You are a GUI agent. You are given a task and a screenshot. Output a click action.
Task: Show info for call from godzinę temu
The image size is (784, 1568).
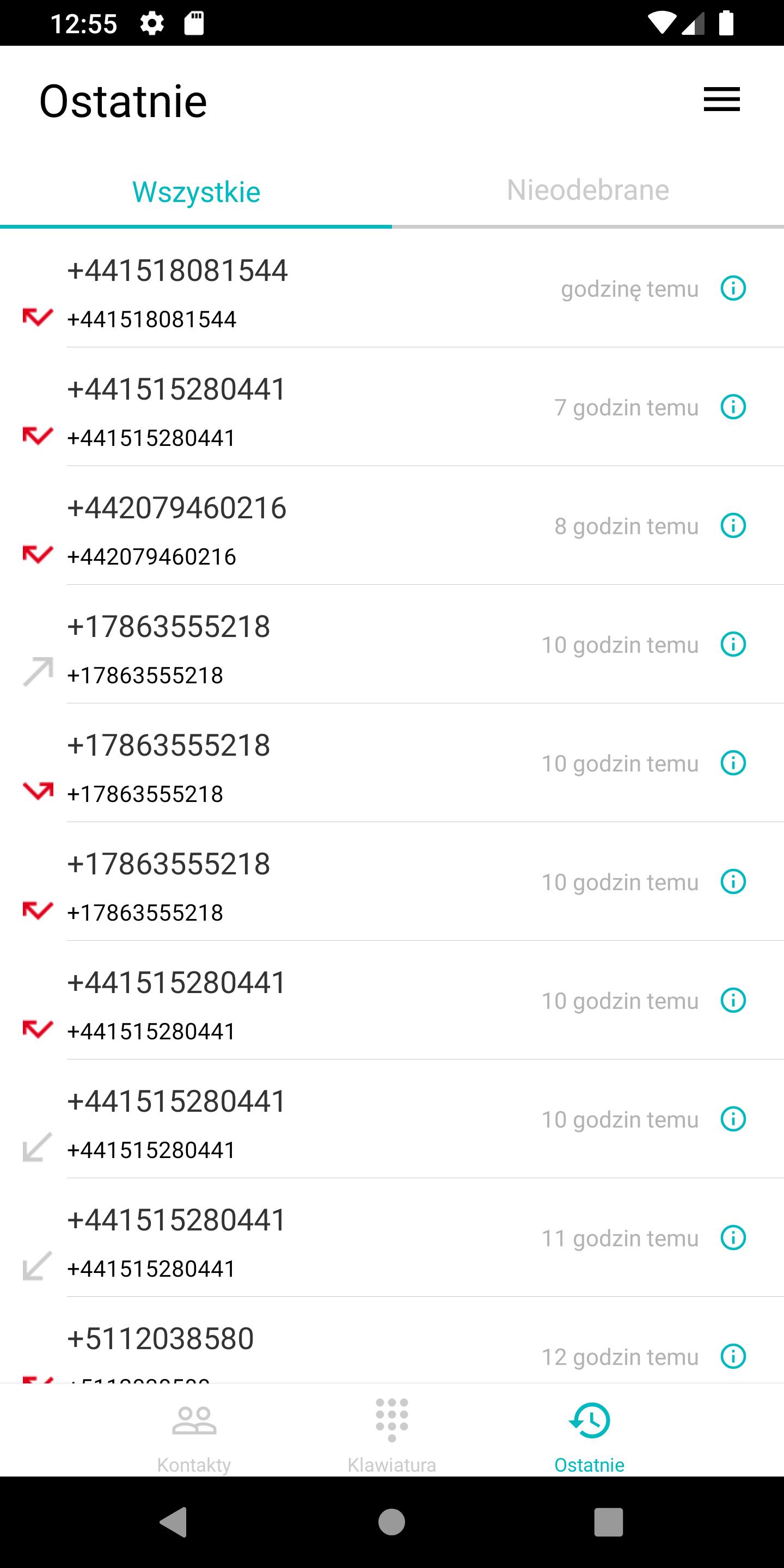tap(733, 288)
